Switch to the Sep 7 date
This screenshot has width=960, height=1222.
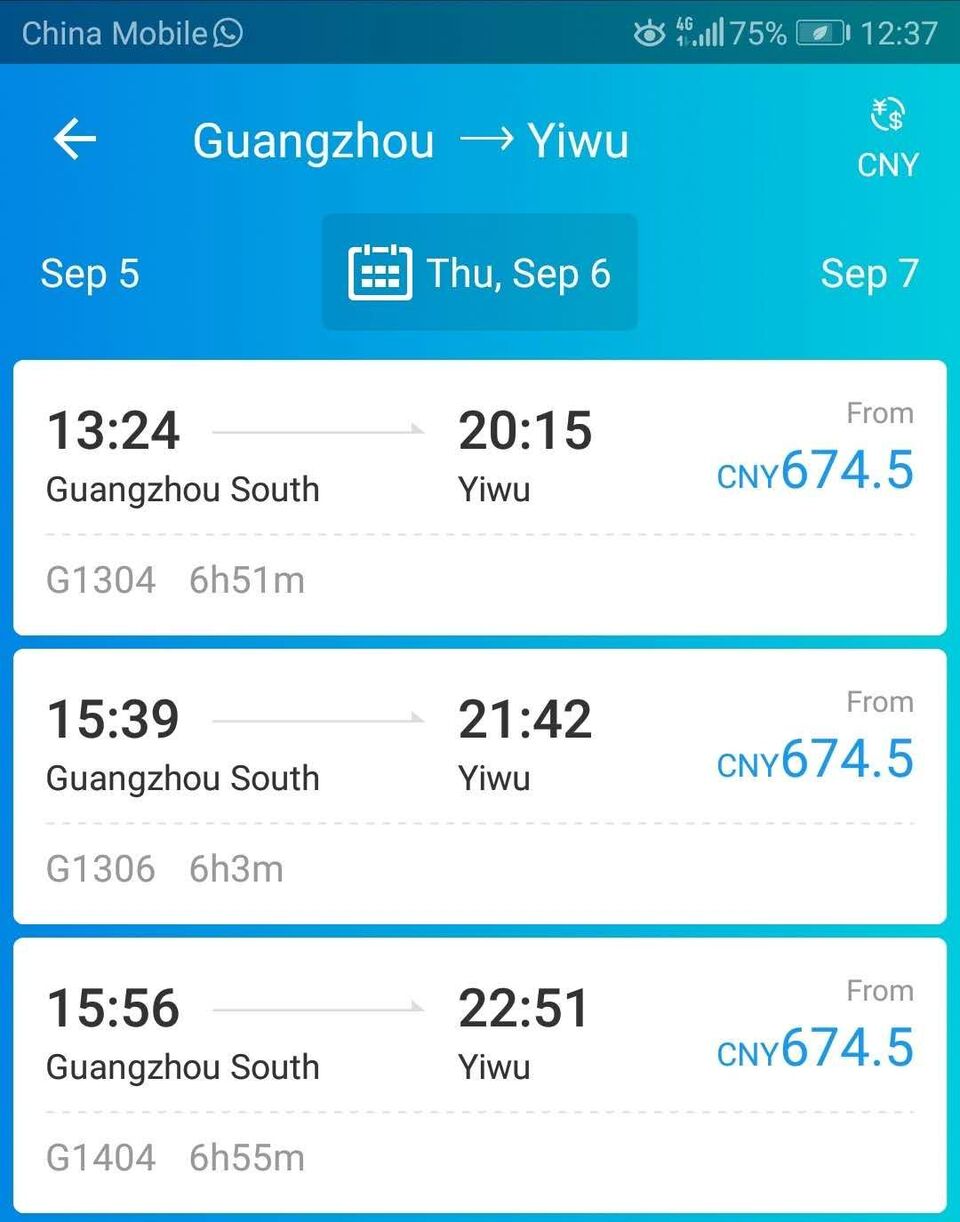point(868,273)
